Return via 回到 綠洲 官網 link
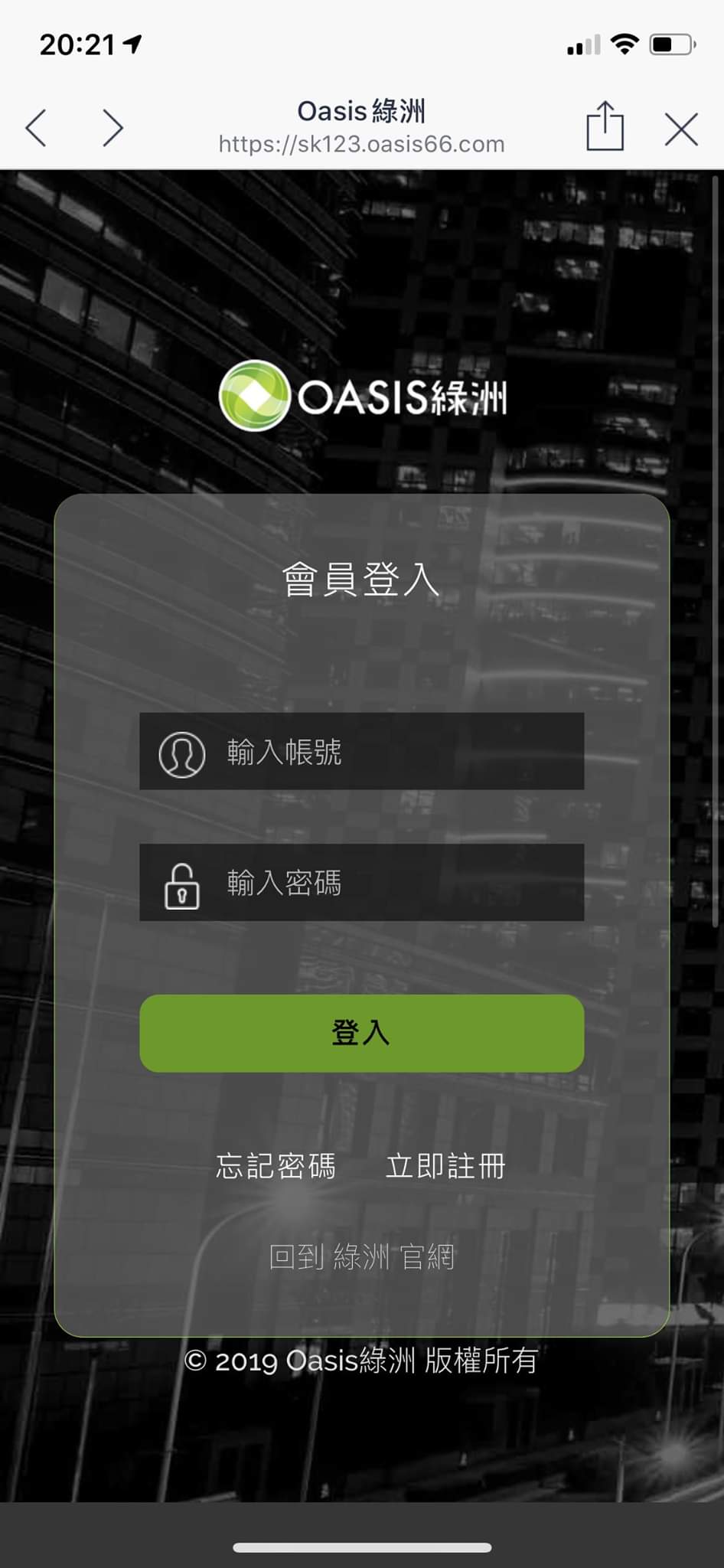 click(x=361, y=1256)
